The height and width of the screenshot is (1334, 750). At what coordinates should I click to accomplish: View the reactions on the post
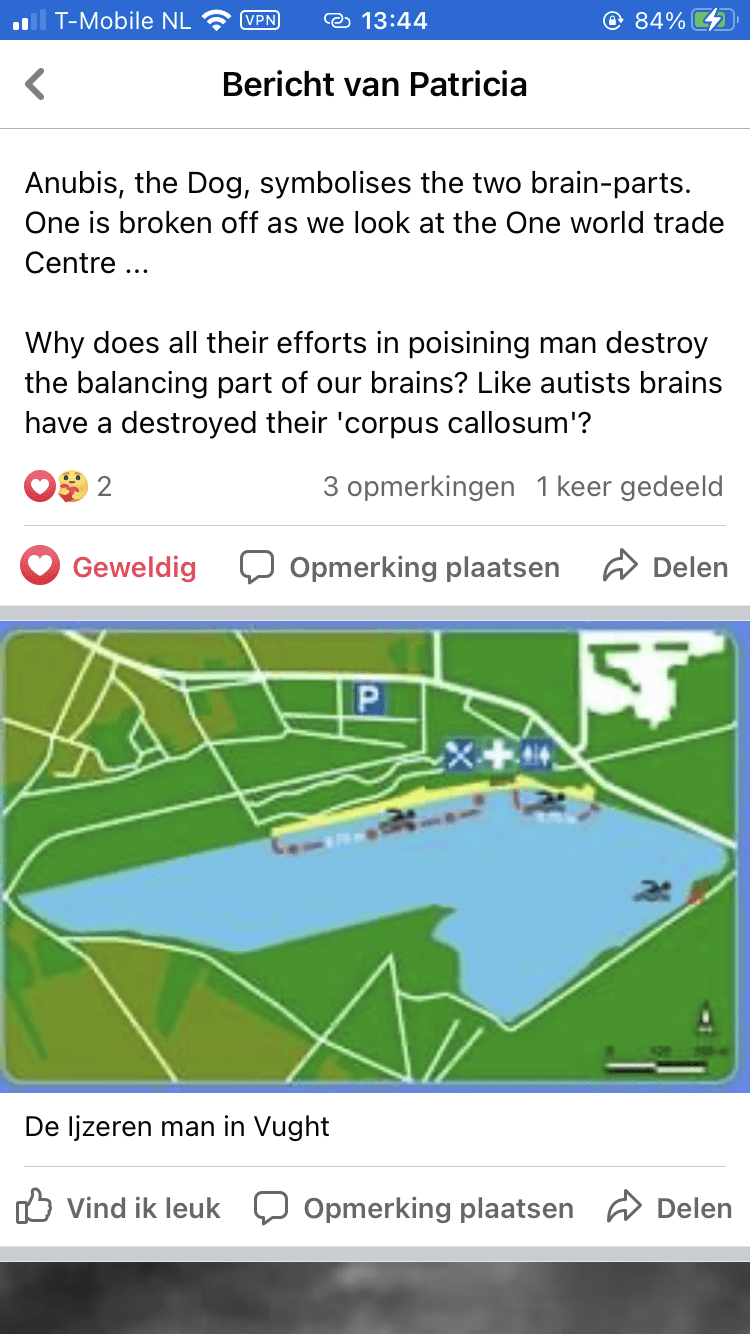[x=68, y=487]
